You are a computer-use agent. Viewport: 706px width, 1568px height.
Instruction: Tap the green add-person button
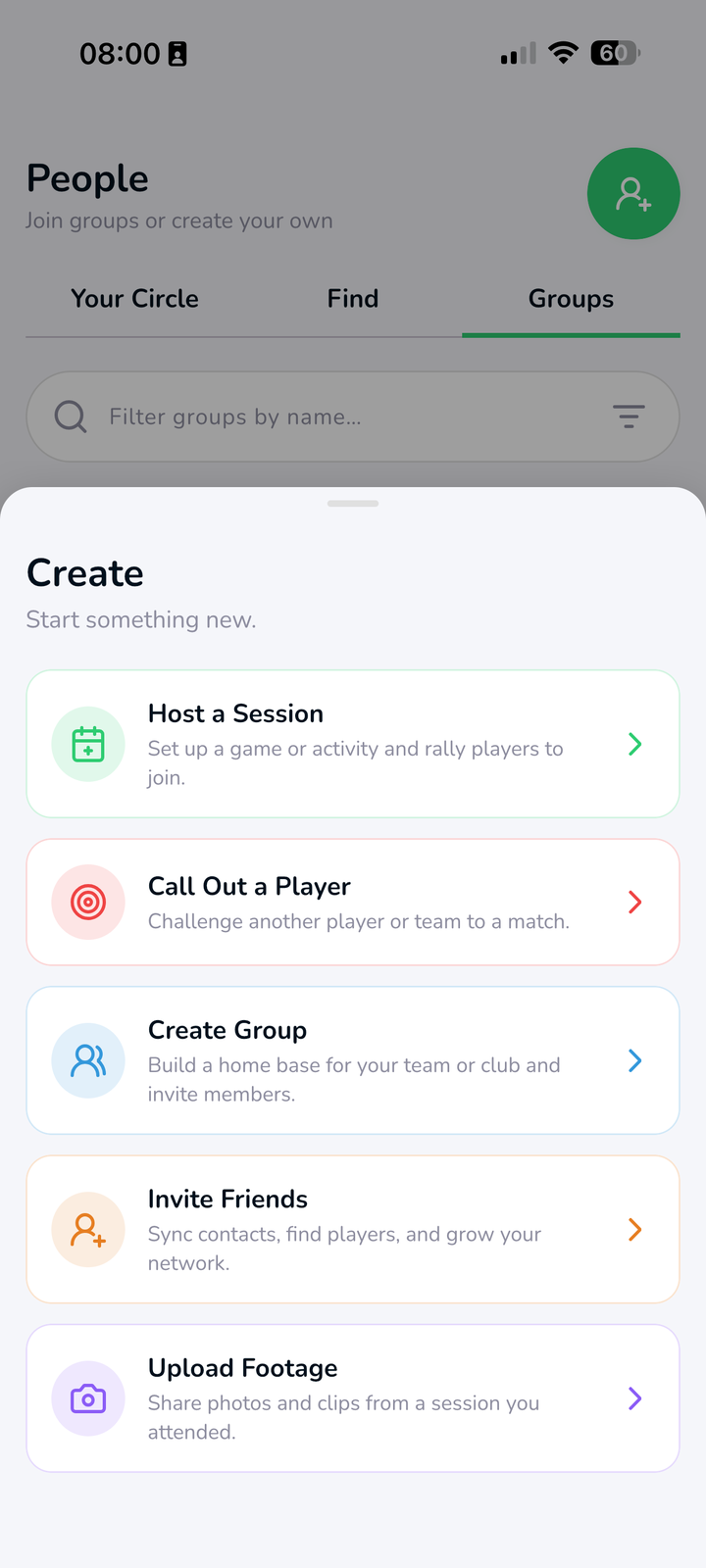pyautogui.click(x=633, y=194)
